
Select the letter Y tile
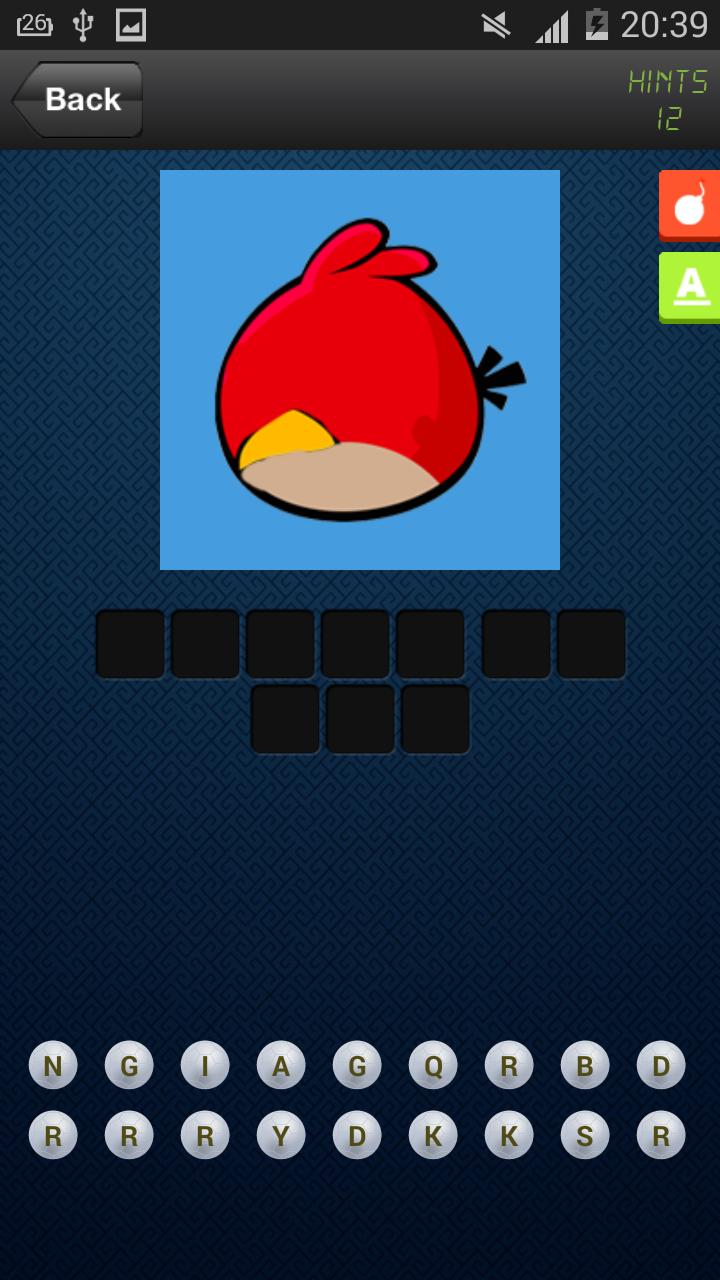(x=281, y=1135)
